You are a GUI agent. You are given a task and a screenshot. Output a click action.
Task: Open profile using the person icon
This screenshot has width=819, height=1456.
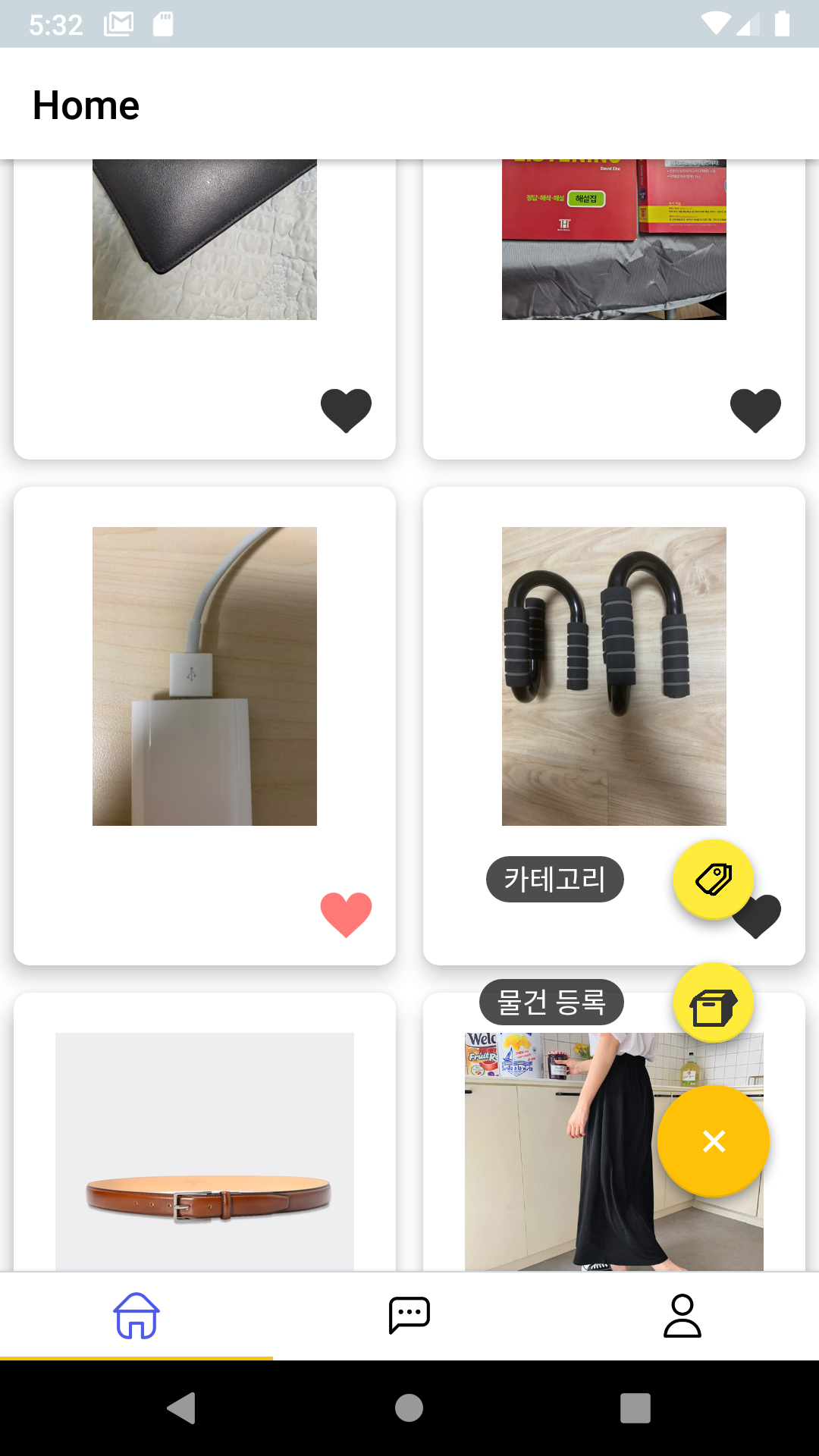682,1314
